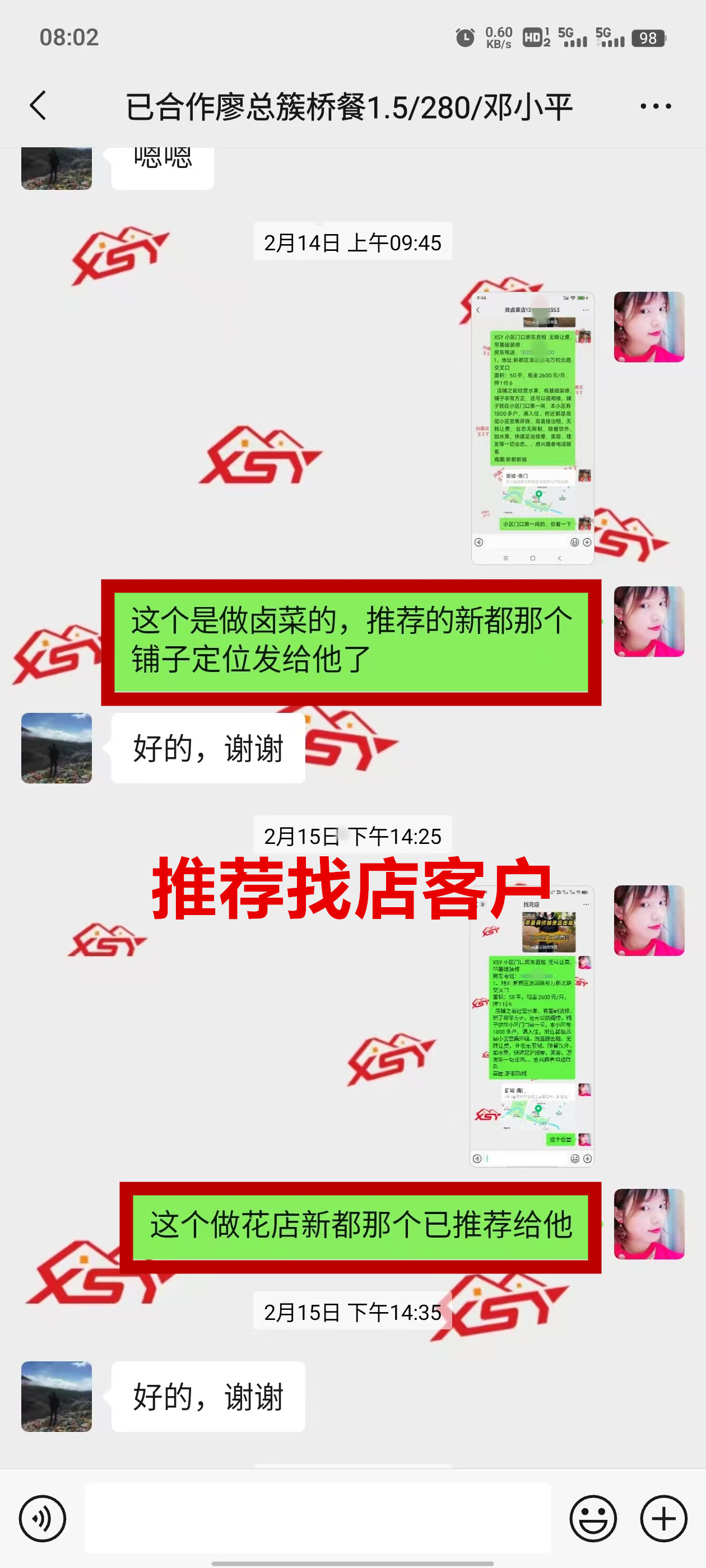This screenshot has width=706, height=1568.
Task: Open contact's avatar beside last 好的，谢谢
Action: [x=57, y=1396]
